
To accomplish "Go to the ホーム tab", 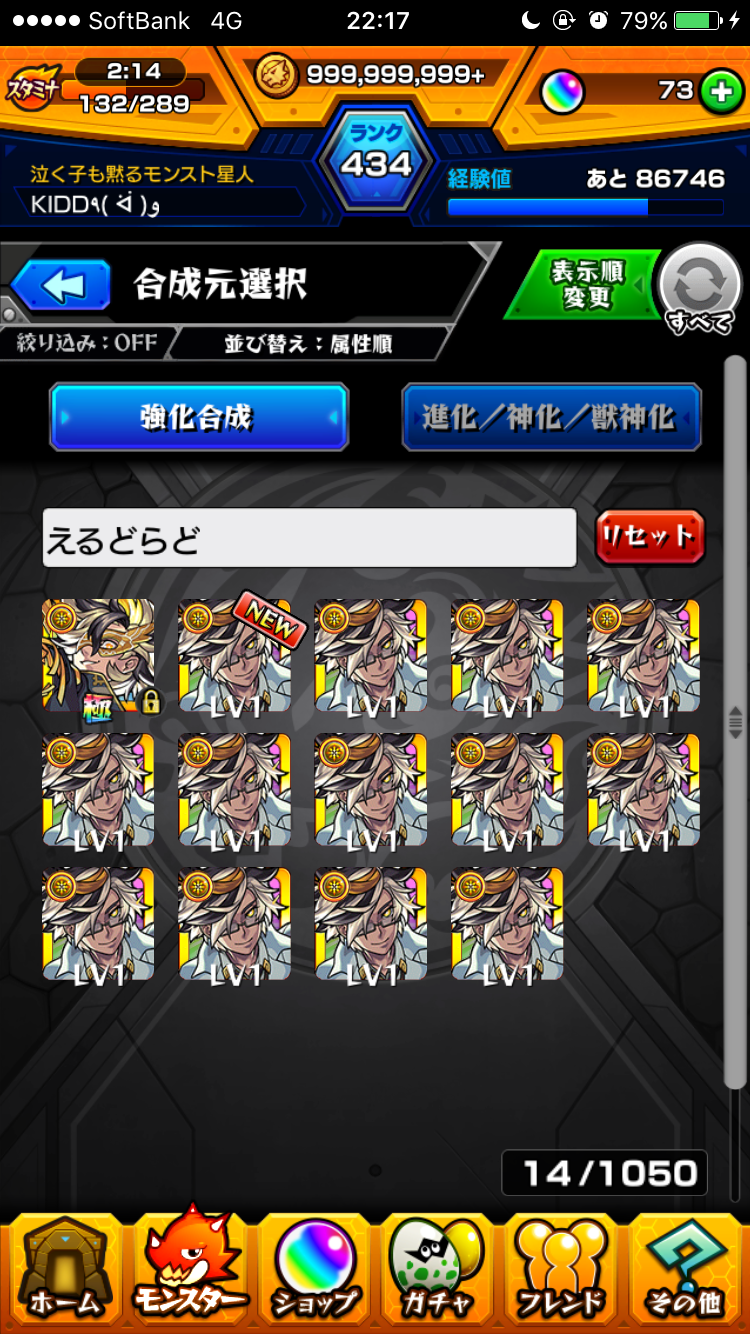I will click(x=63, y=1272).
